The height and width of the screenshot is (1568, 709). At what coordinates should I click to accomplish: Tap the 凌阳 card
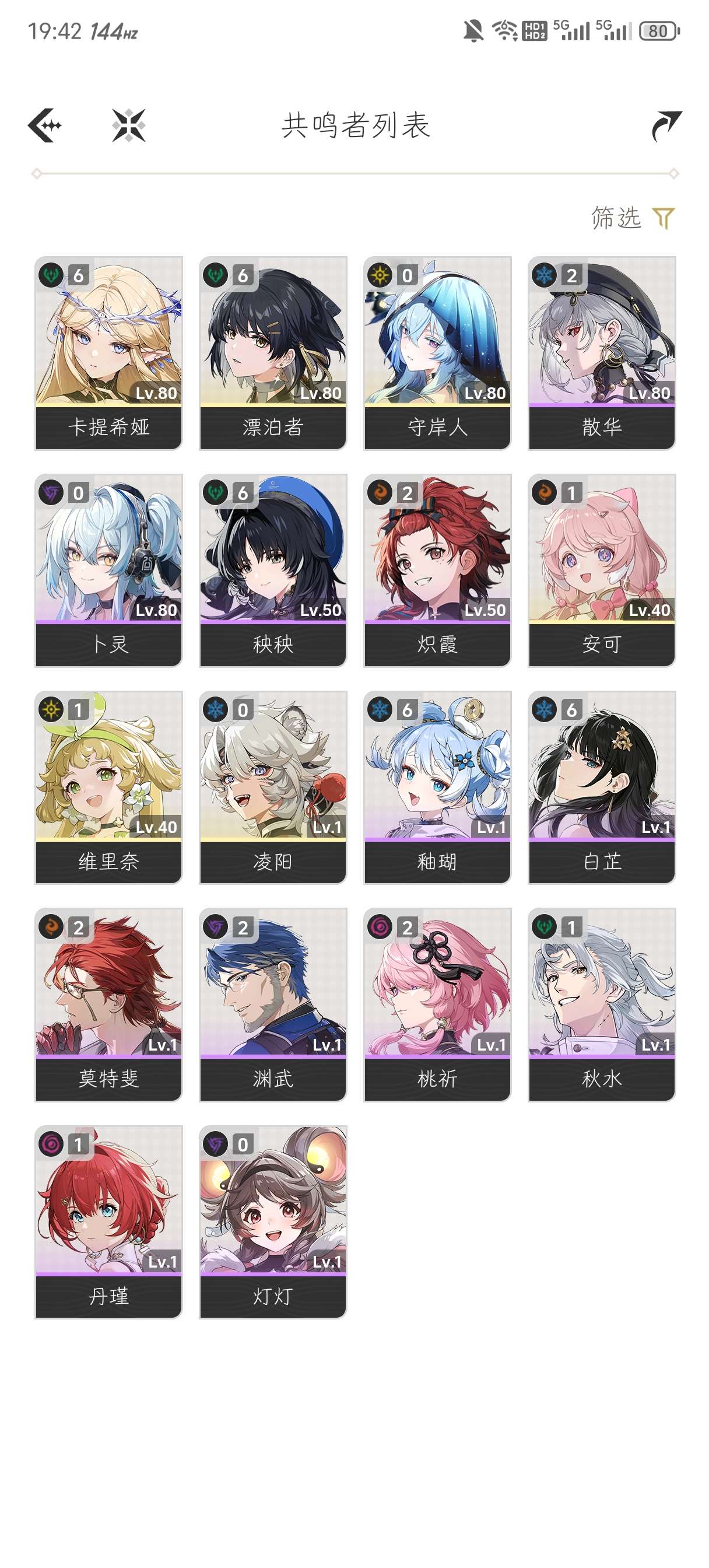[x=273, y=787]
